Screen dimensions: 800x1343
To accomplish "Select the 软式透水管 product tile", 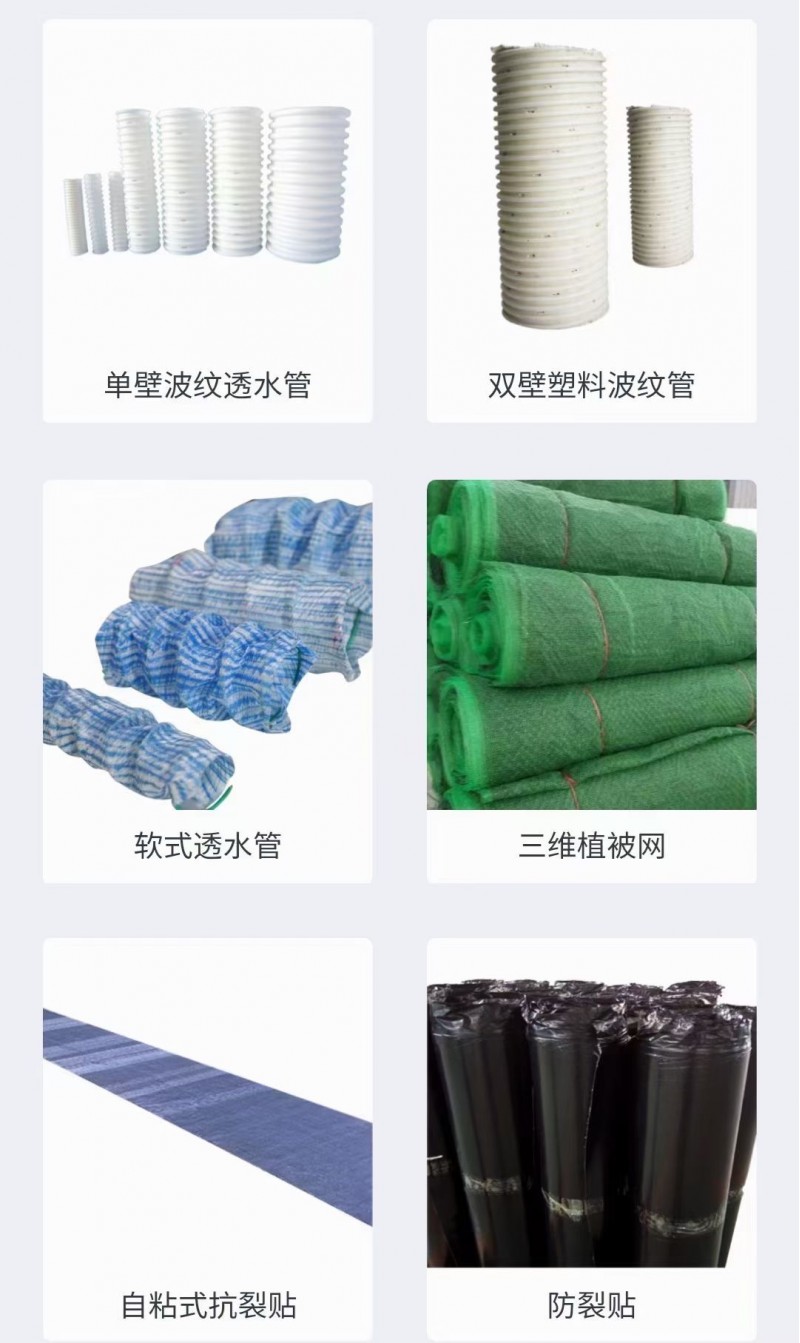I will tap(207, 680).
